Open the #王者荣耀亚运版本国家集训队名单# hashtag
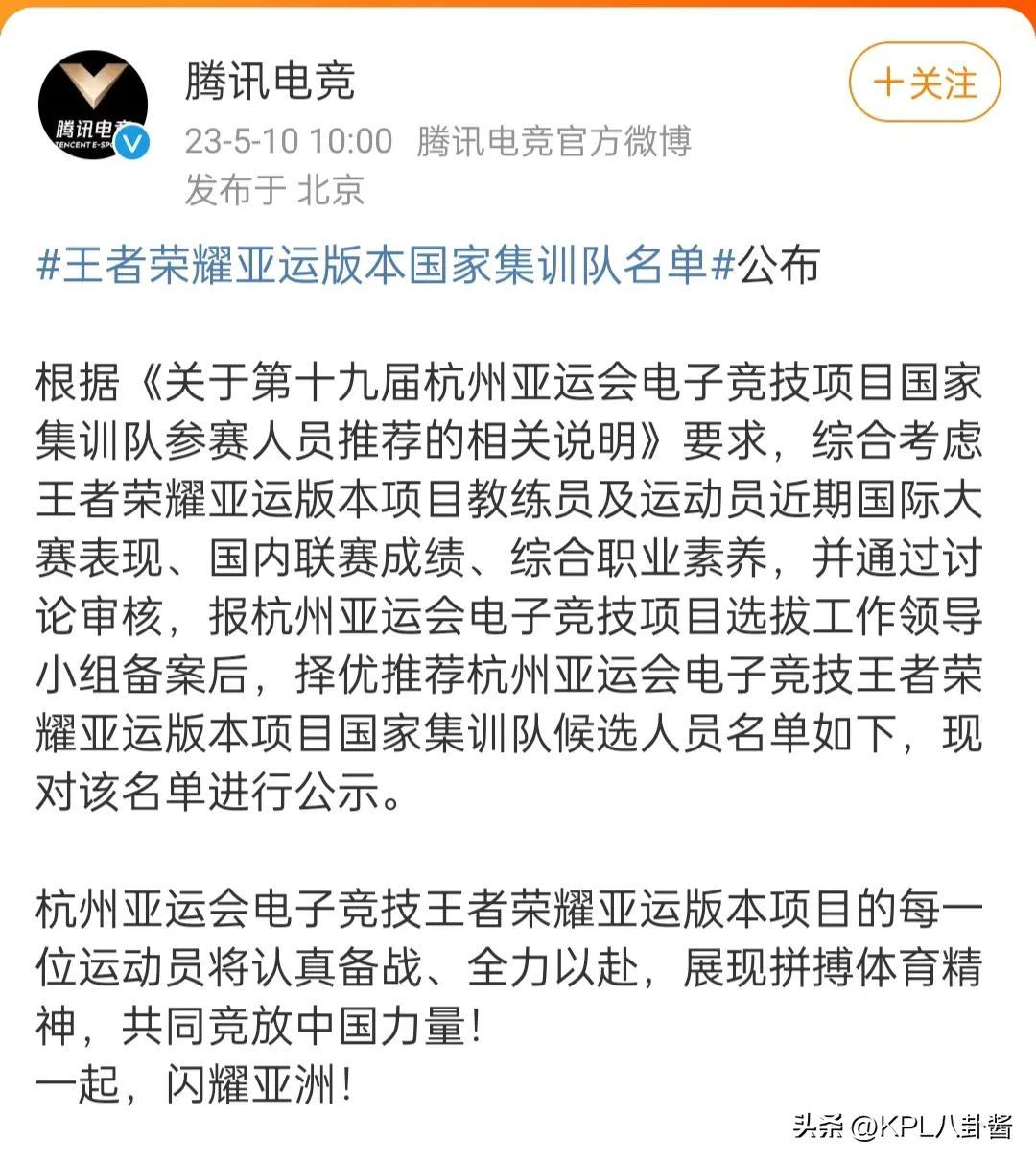This screenshot has width=1036, height=1163. [x=386, y=265]
